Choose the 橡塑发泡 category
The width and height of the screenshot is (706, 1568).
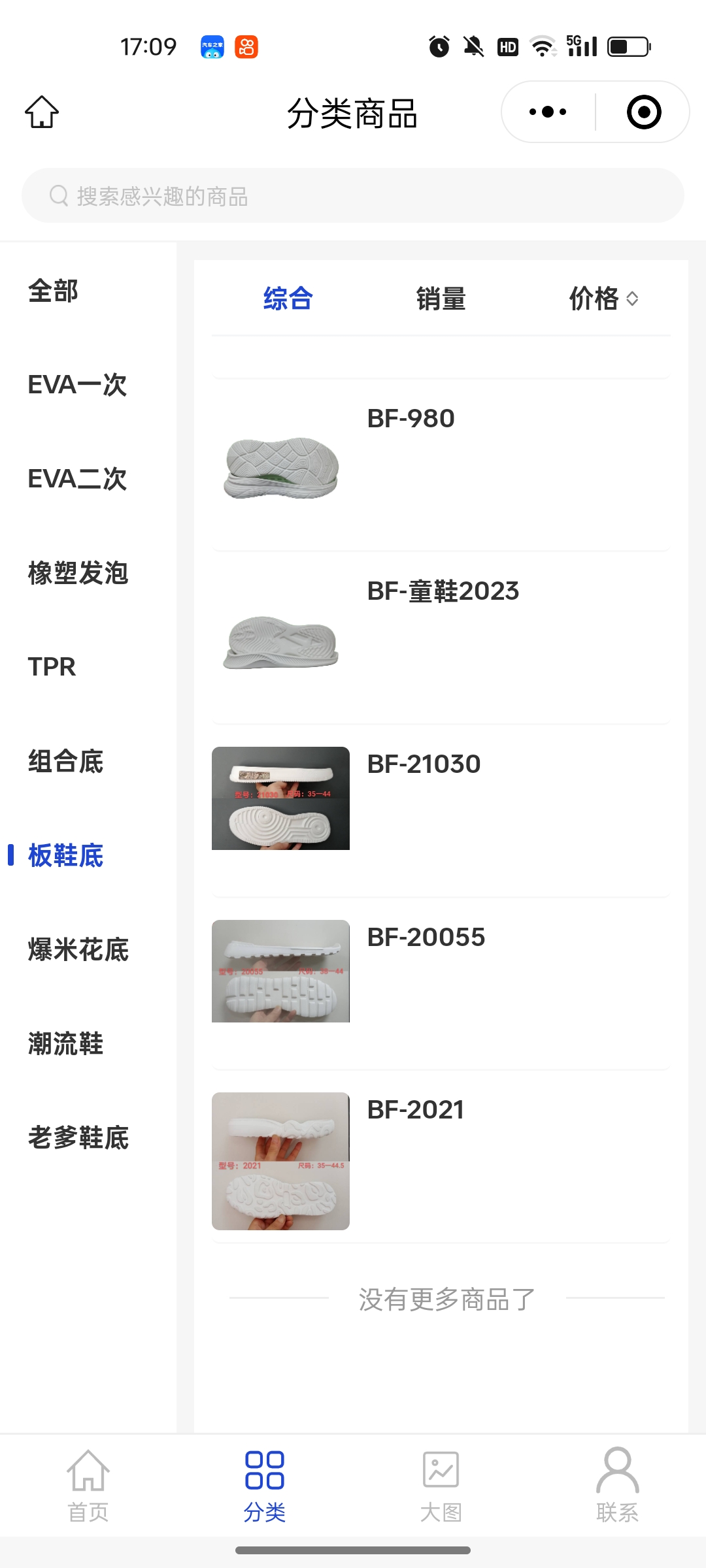78,573
